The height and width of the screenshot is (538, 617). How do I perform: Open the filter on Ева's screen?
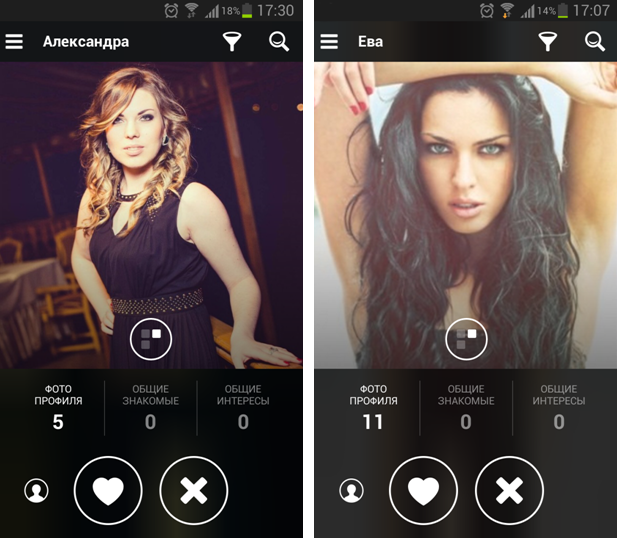(x=547, y=42)
